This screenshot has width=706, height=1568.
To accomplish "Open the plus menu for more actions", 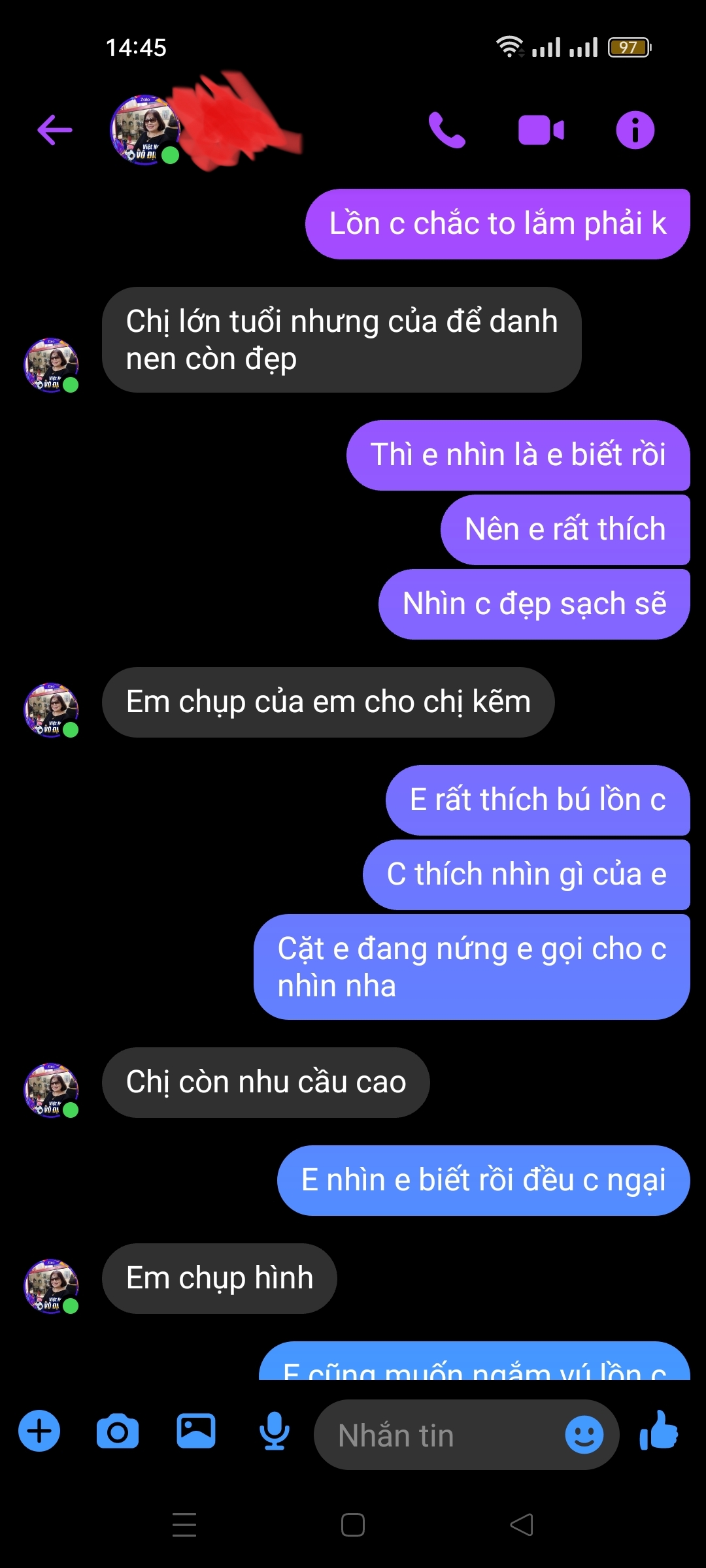I will [39, 1431].
